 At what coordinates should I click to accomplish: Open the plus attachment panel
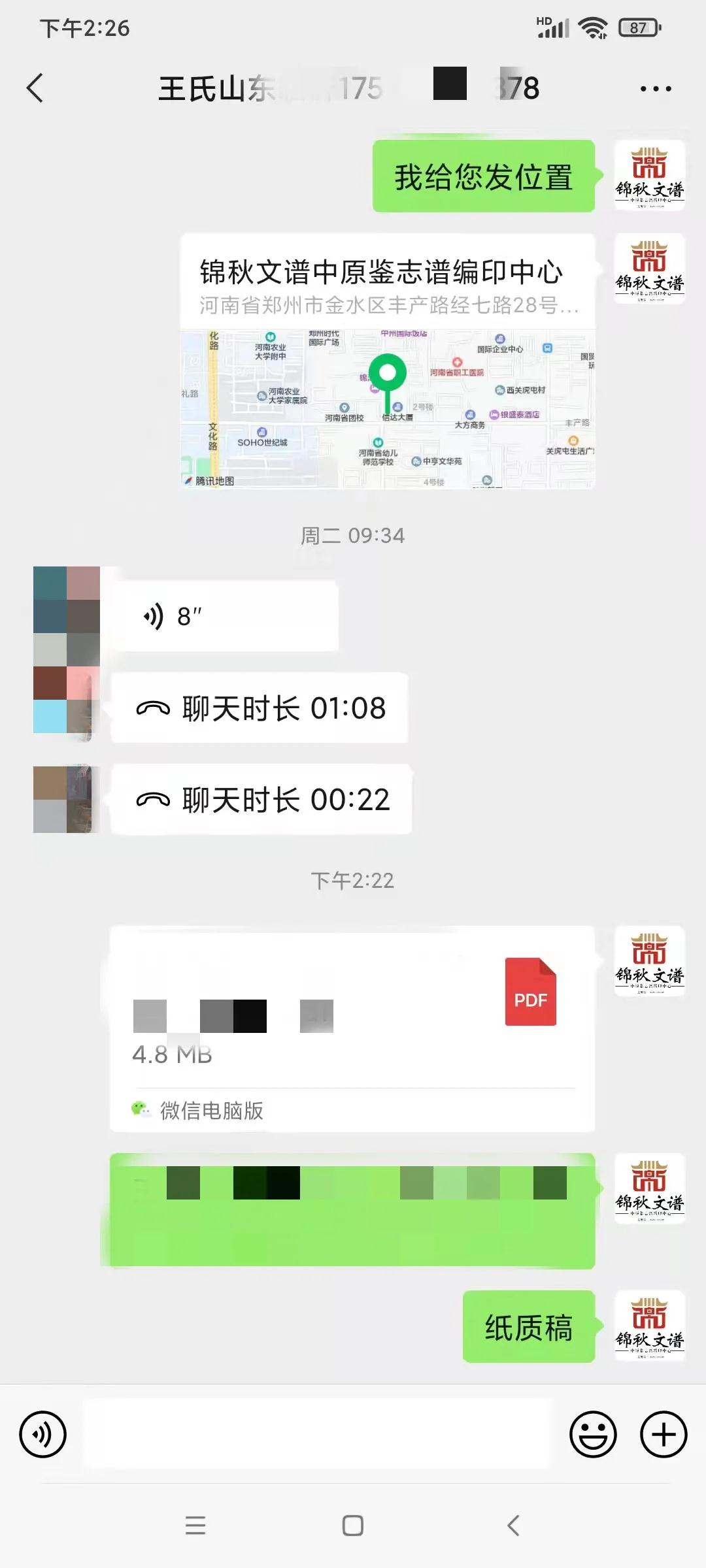tap(663, 1435)
